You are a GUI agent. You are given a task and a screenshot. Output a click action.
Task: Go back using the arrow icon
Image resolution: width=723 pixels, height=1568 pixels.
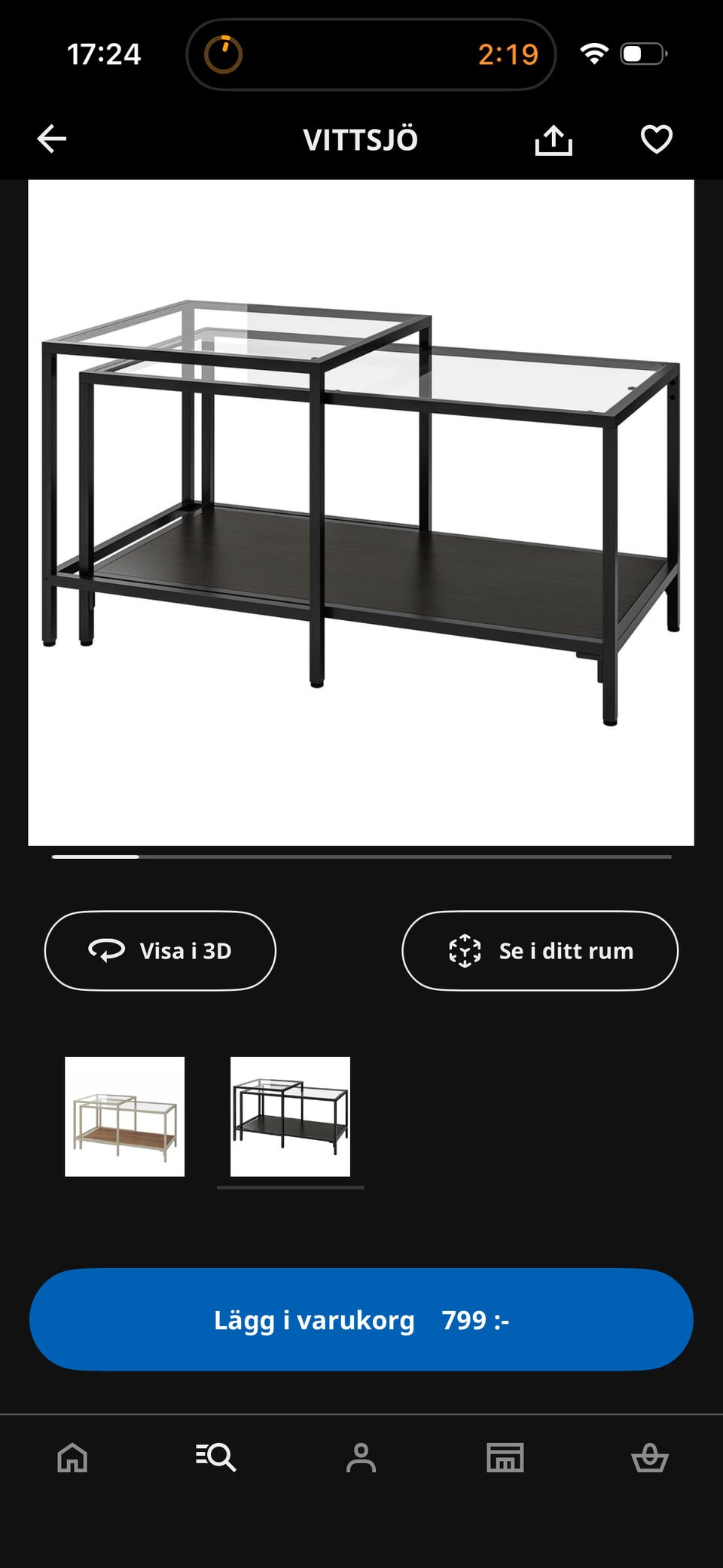(52, 139)
